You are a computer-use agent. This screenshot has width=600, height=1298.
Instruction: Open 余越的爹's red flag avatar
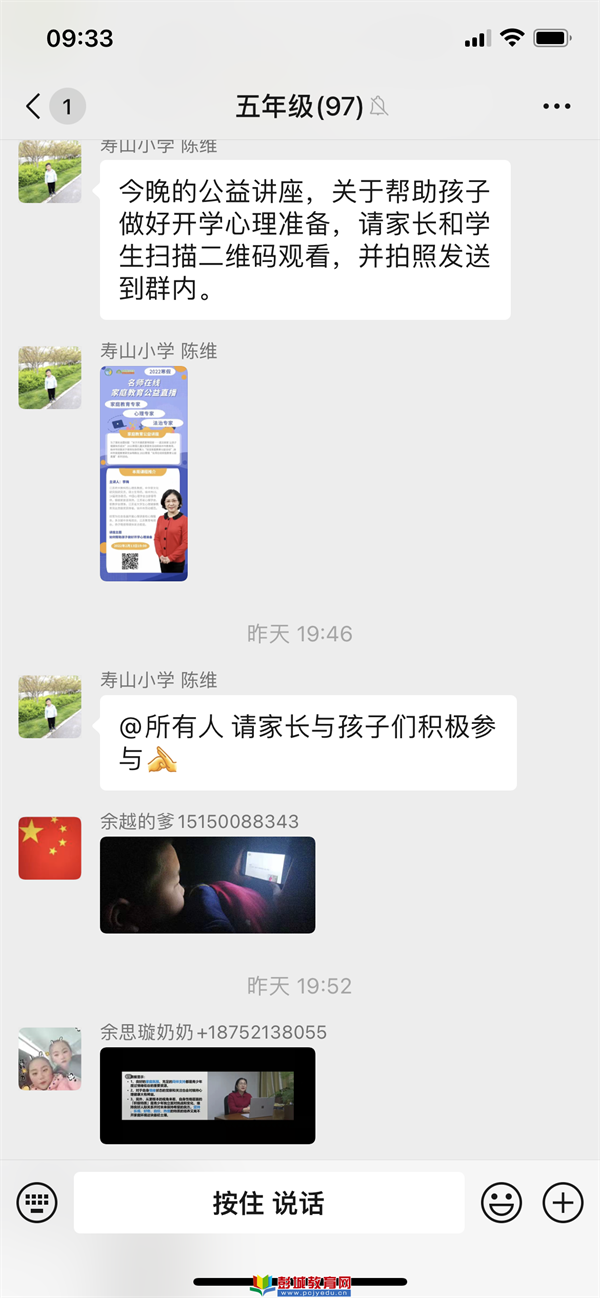pyautogui.click(x=50, y=848)
